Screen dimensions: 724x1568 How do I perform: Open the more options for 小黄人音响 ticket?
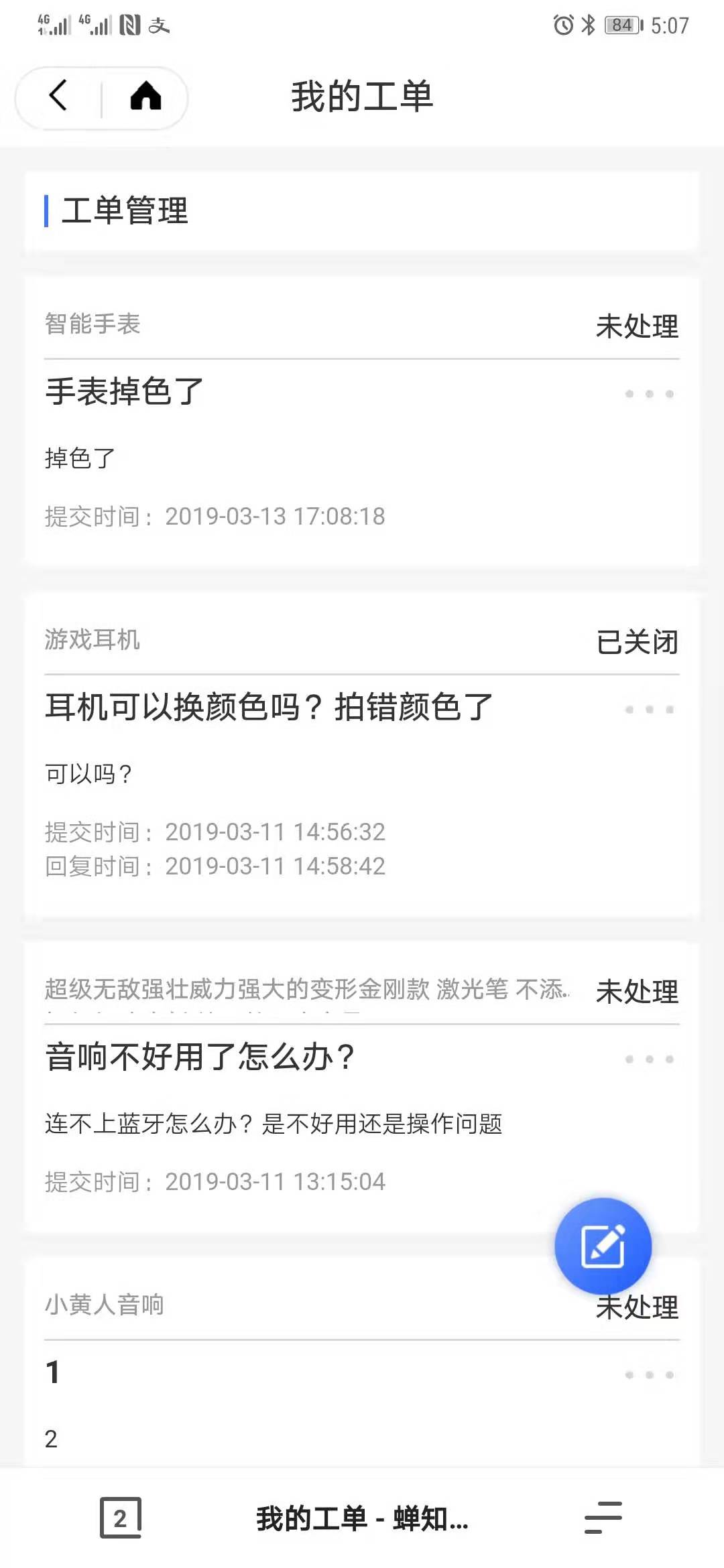point(649,1375)
